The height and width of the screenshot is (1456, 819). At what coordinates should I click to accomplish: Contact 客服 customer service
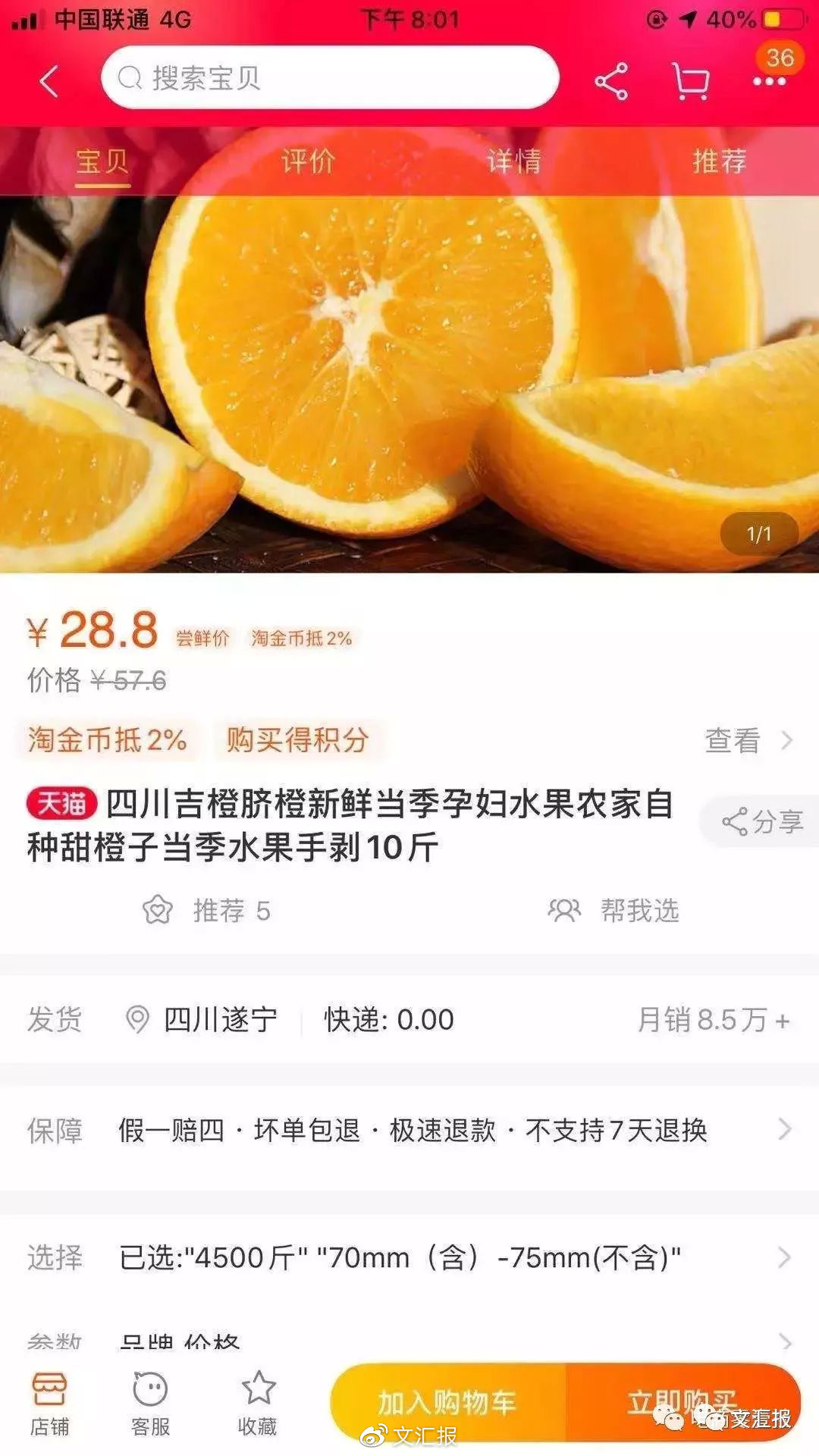pos(150,1403)
